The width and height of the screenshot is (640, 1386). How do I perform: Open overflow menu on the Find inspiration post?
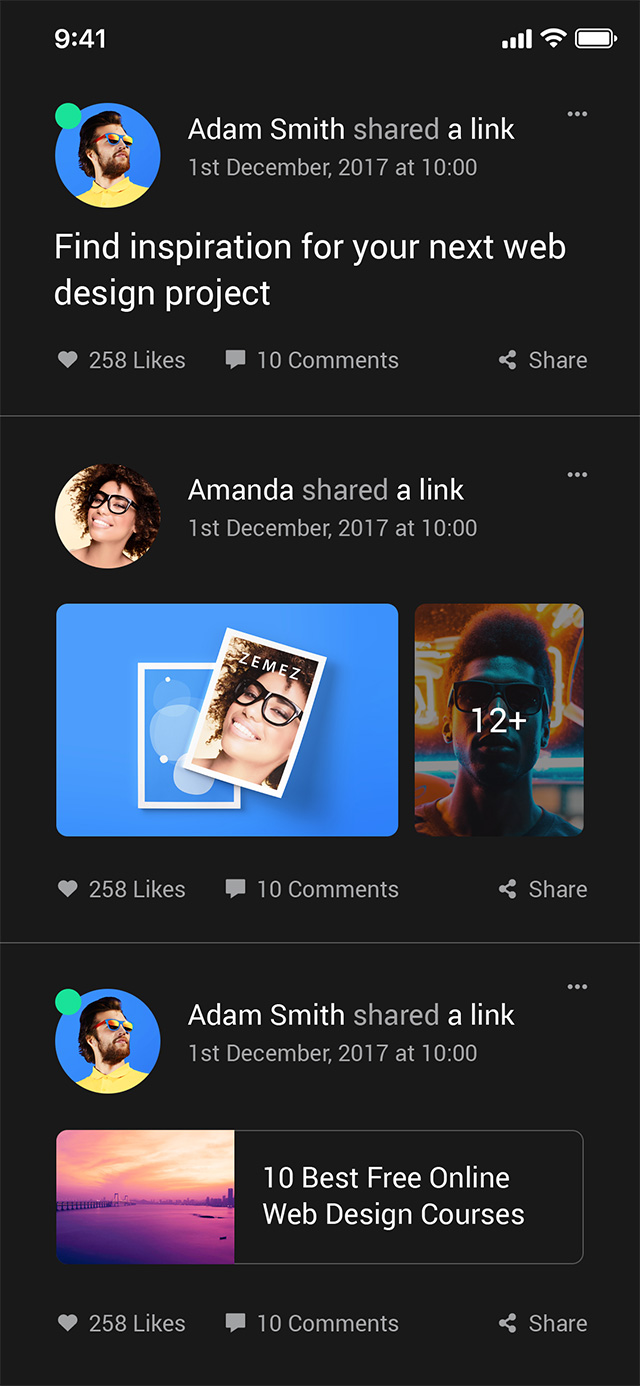(x=577, y=114)
